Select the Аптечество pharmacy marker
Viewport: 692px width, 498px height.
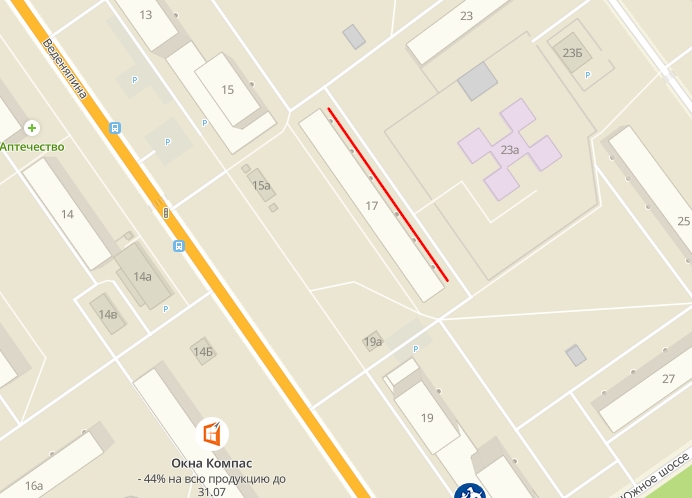point(32,128)
